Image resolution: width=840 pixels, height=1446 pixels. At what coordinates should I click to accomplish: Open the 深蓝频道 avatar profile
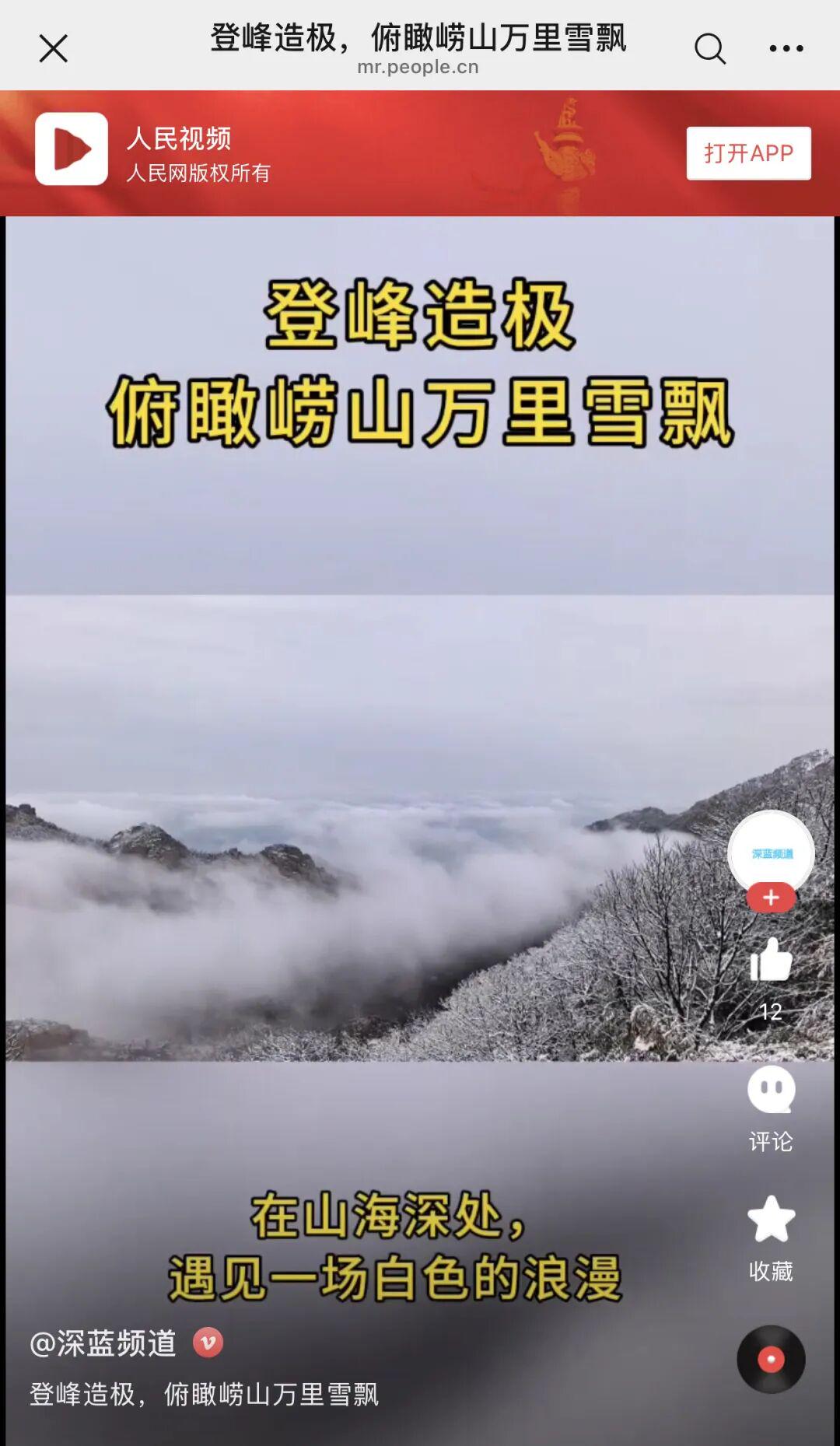771,852
